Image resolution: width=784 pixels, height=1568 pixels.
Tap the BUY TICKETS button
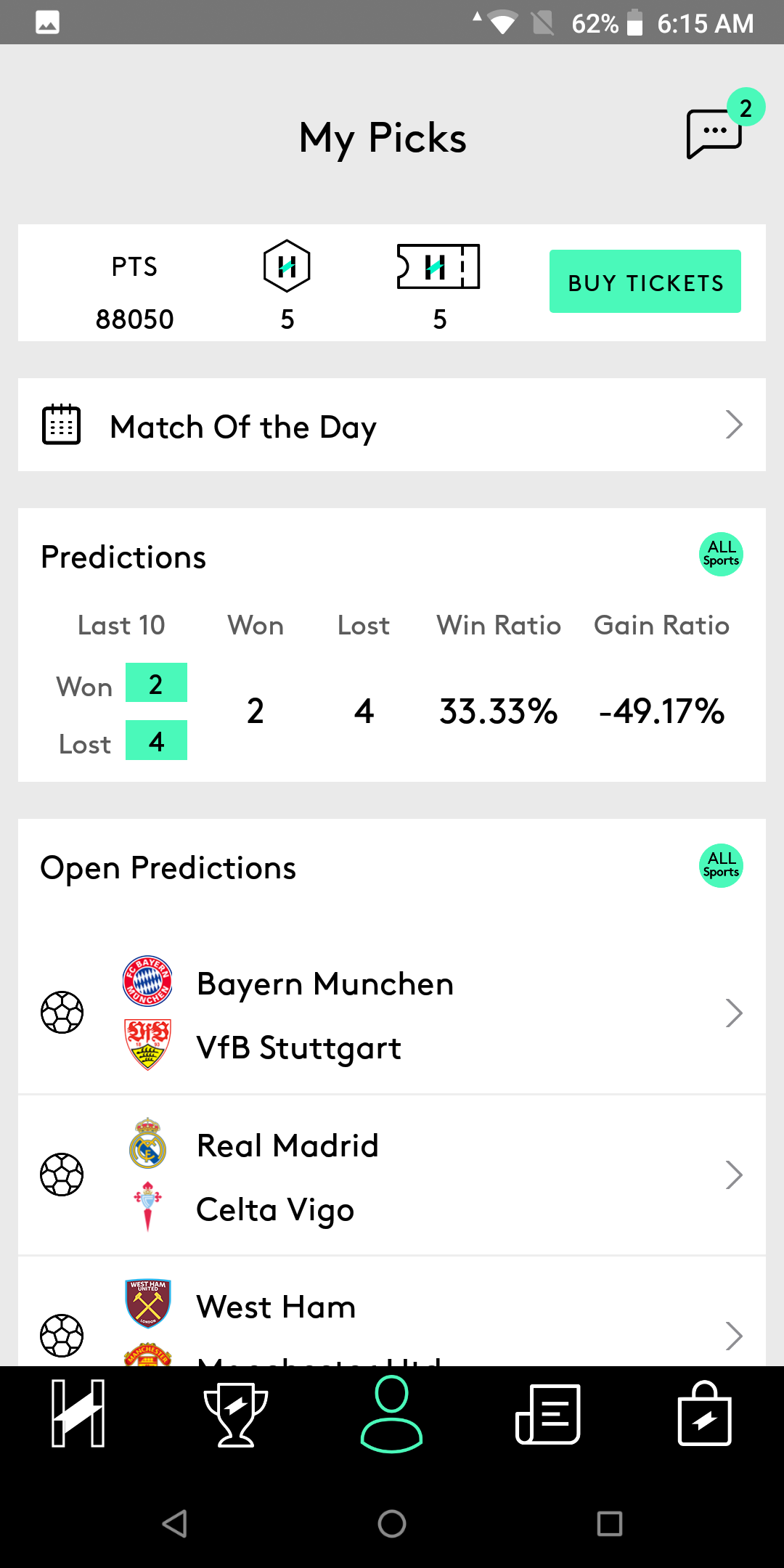click(645, 282)
